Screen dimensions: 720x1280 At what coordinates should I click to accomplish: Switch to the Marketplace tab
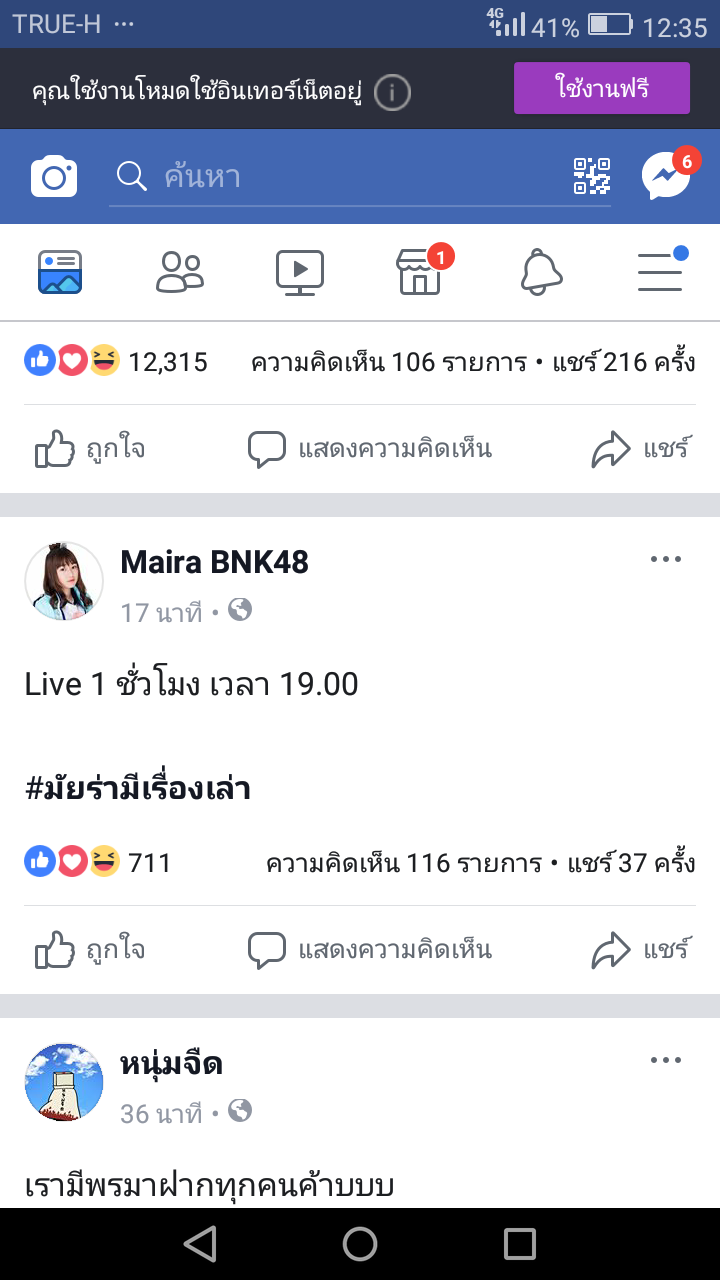(420, 272)
